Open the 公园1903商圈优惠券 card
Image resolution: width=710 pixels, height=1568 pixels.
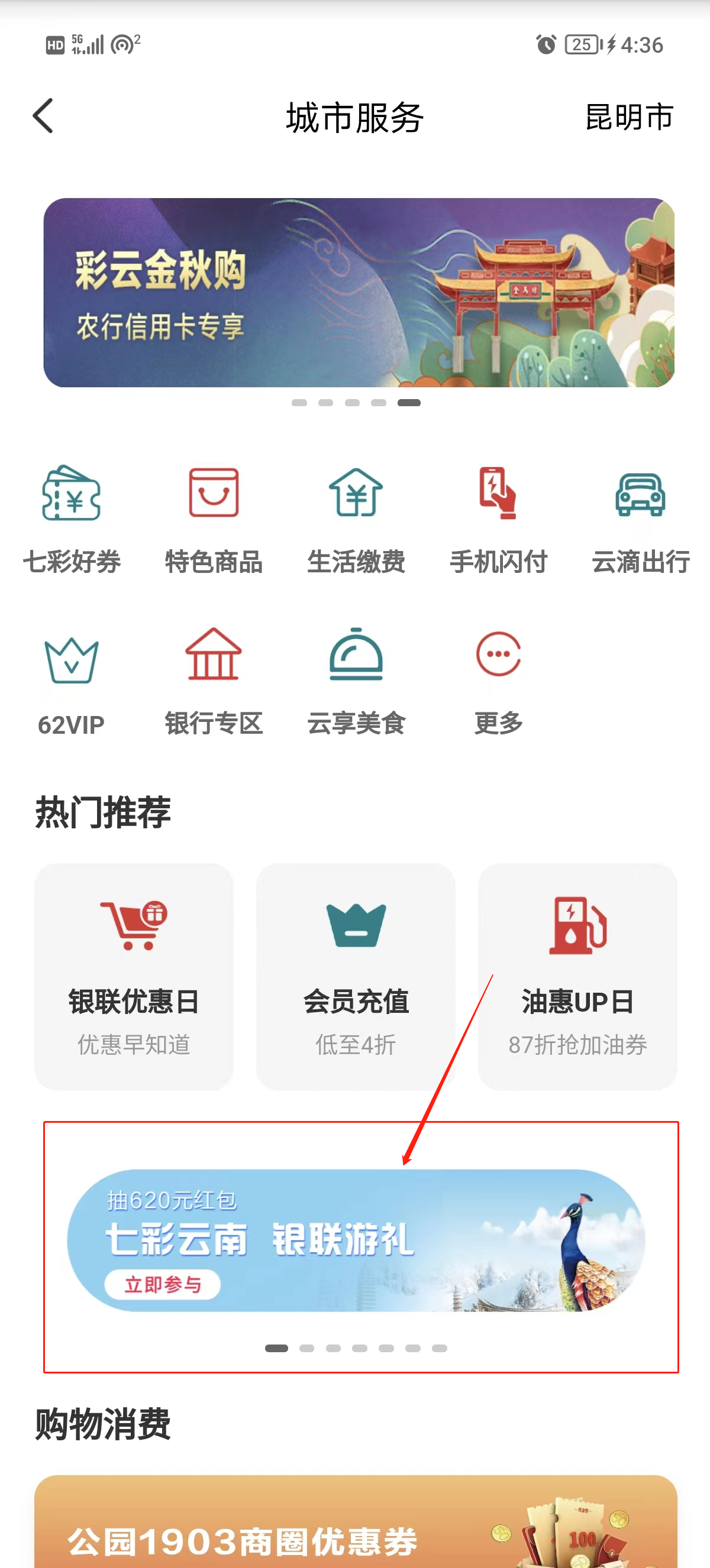(x=356, y=1522)
